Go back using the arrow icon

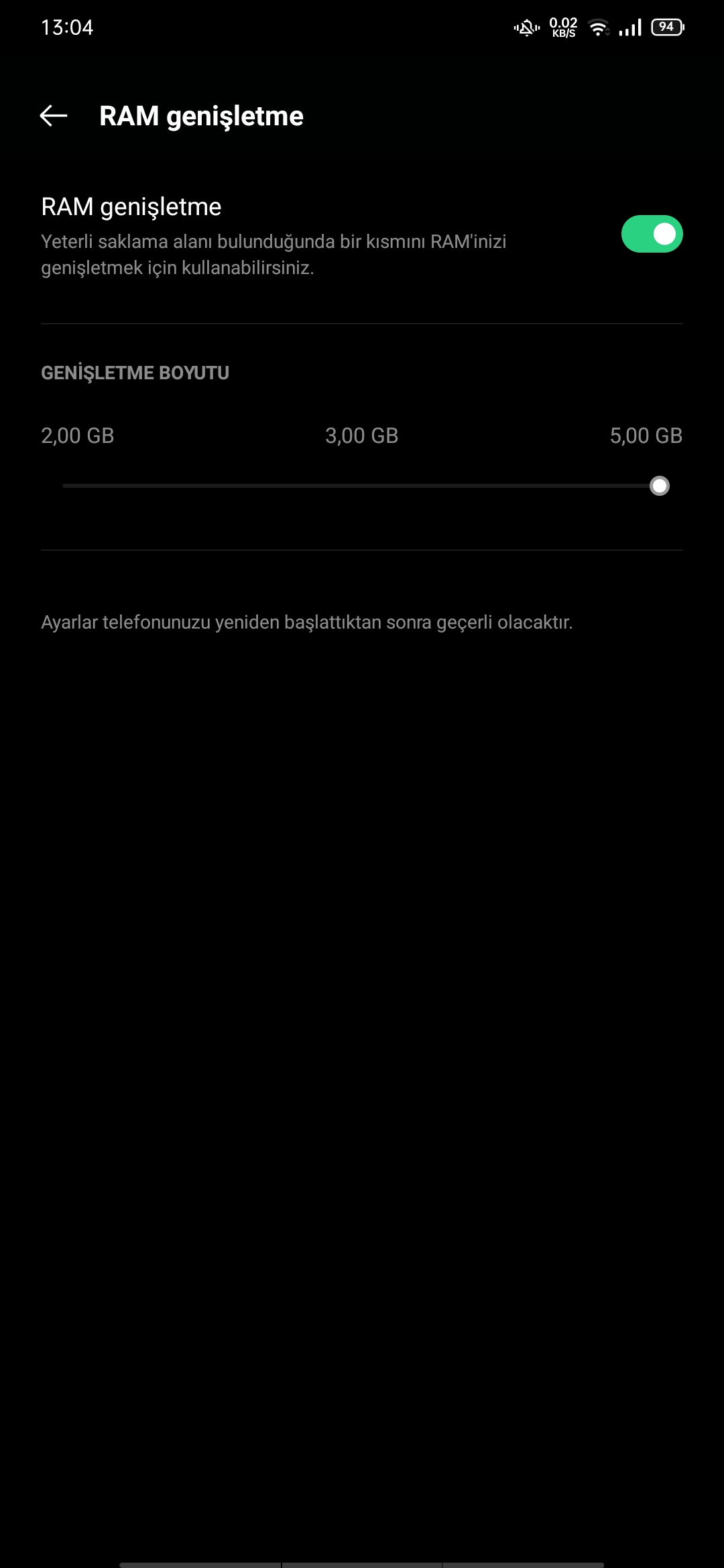click(54, 116)
